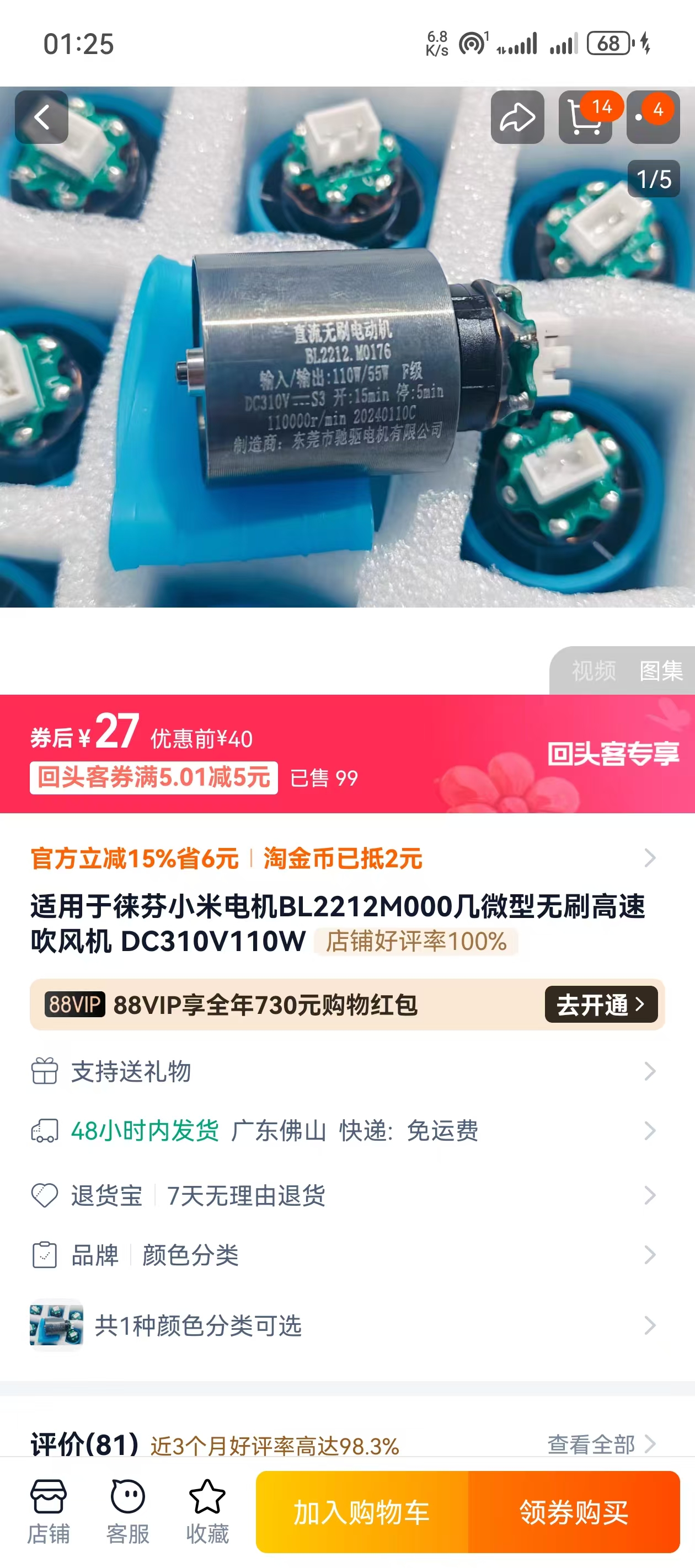Choose from 共1种颜色分类可选

[x=341, y=1325]
